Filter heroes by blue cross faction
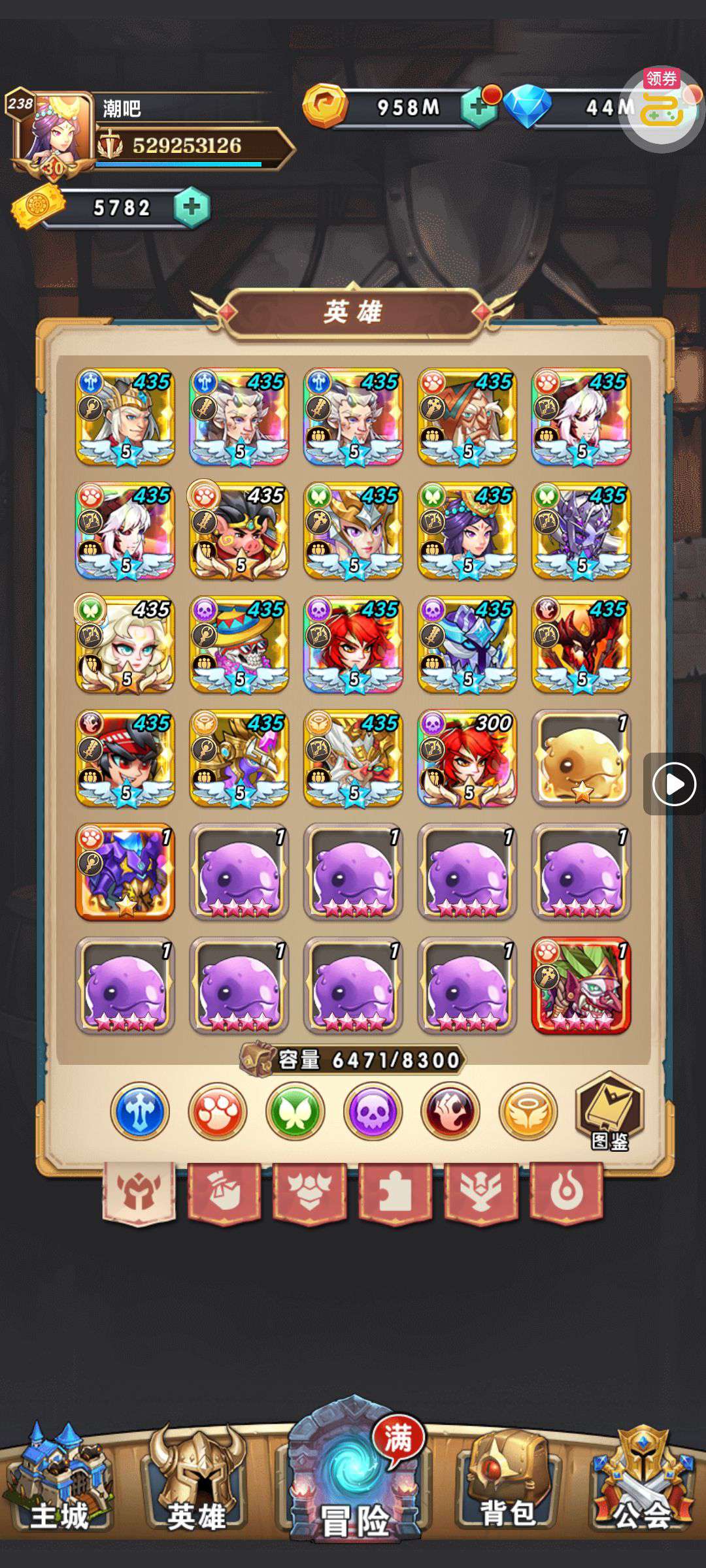 pos(140,1111)
